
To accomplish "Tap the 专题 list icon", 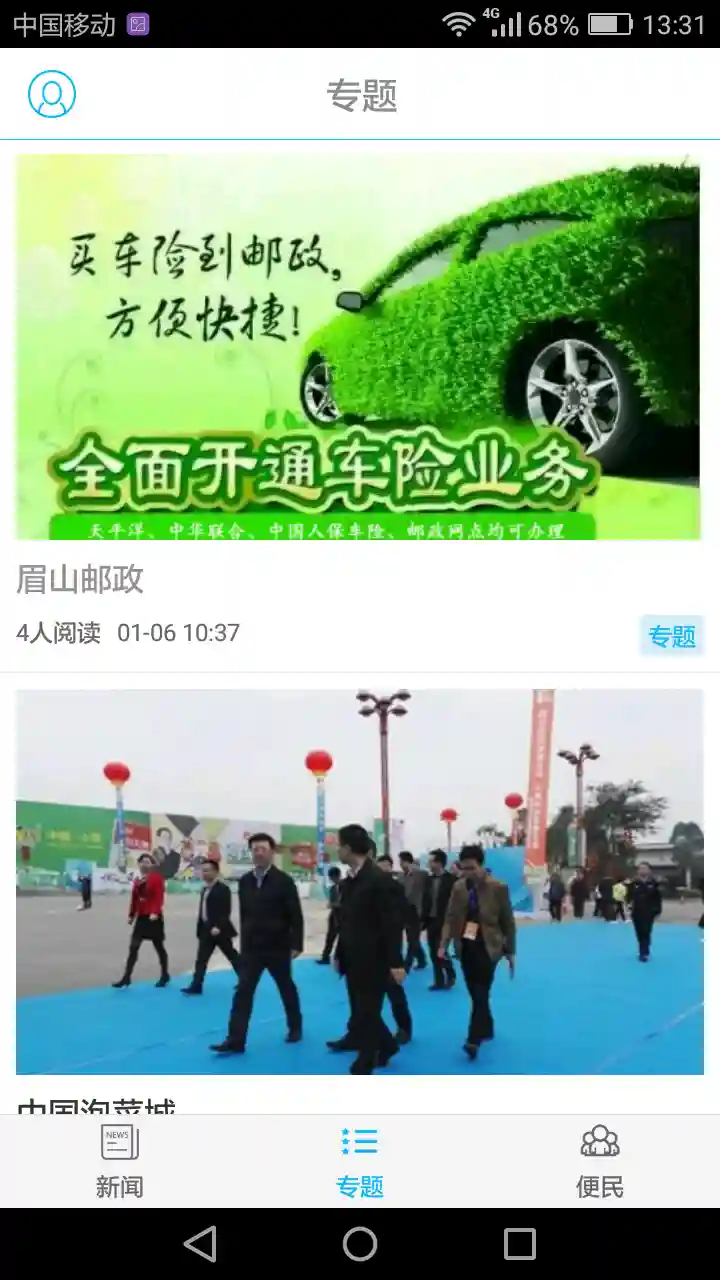I will pyautogui.click(x=358, y=1141).
